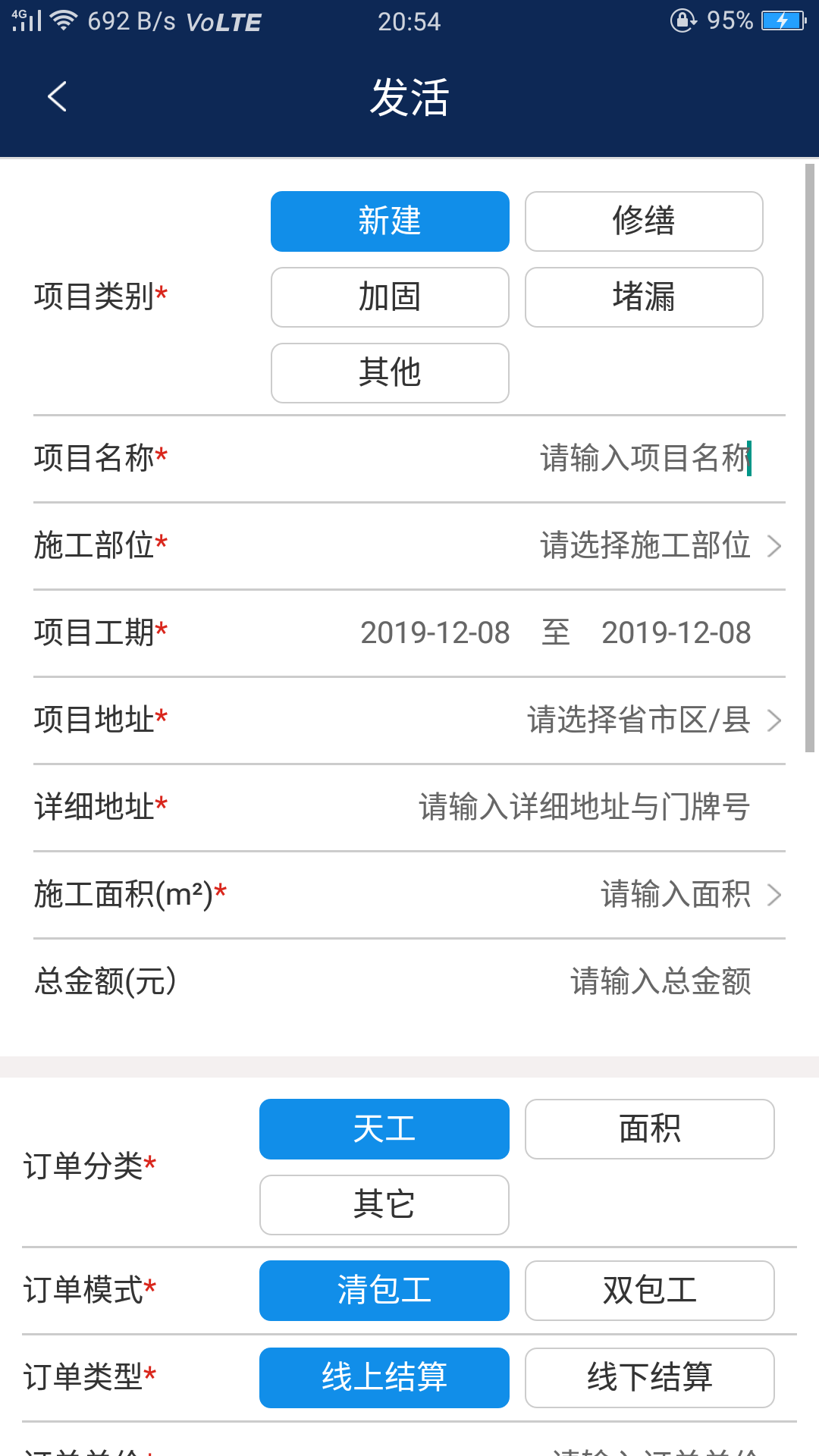This screenshot has height=1456, width=819.
Task: Switch order mode to 双包工
Action: [649, 1291]
